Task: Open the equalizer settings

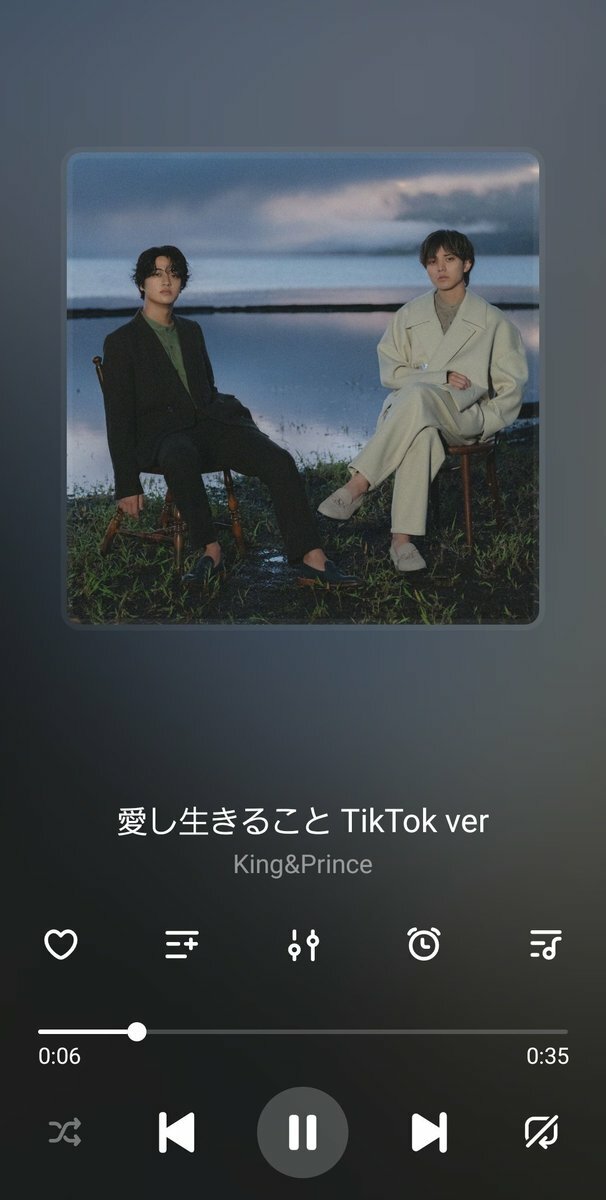Action: 303,944
